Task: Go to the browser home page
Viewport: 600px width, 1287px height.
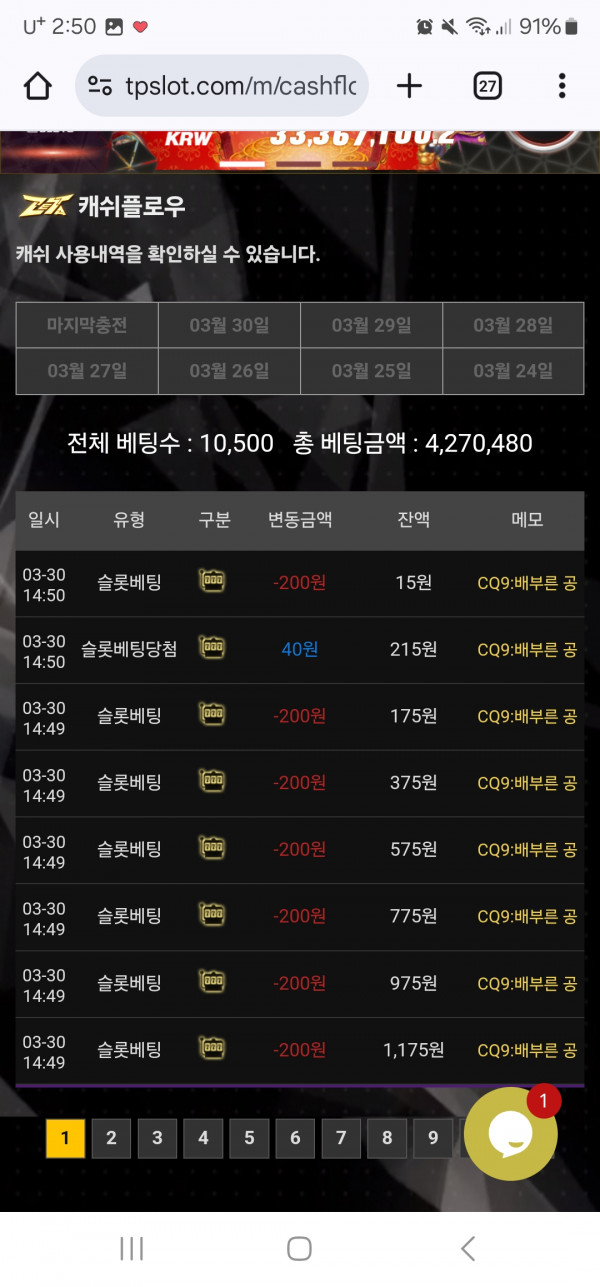Action: (38, 86)
